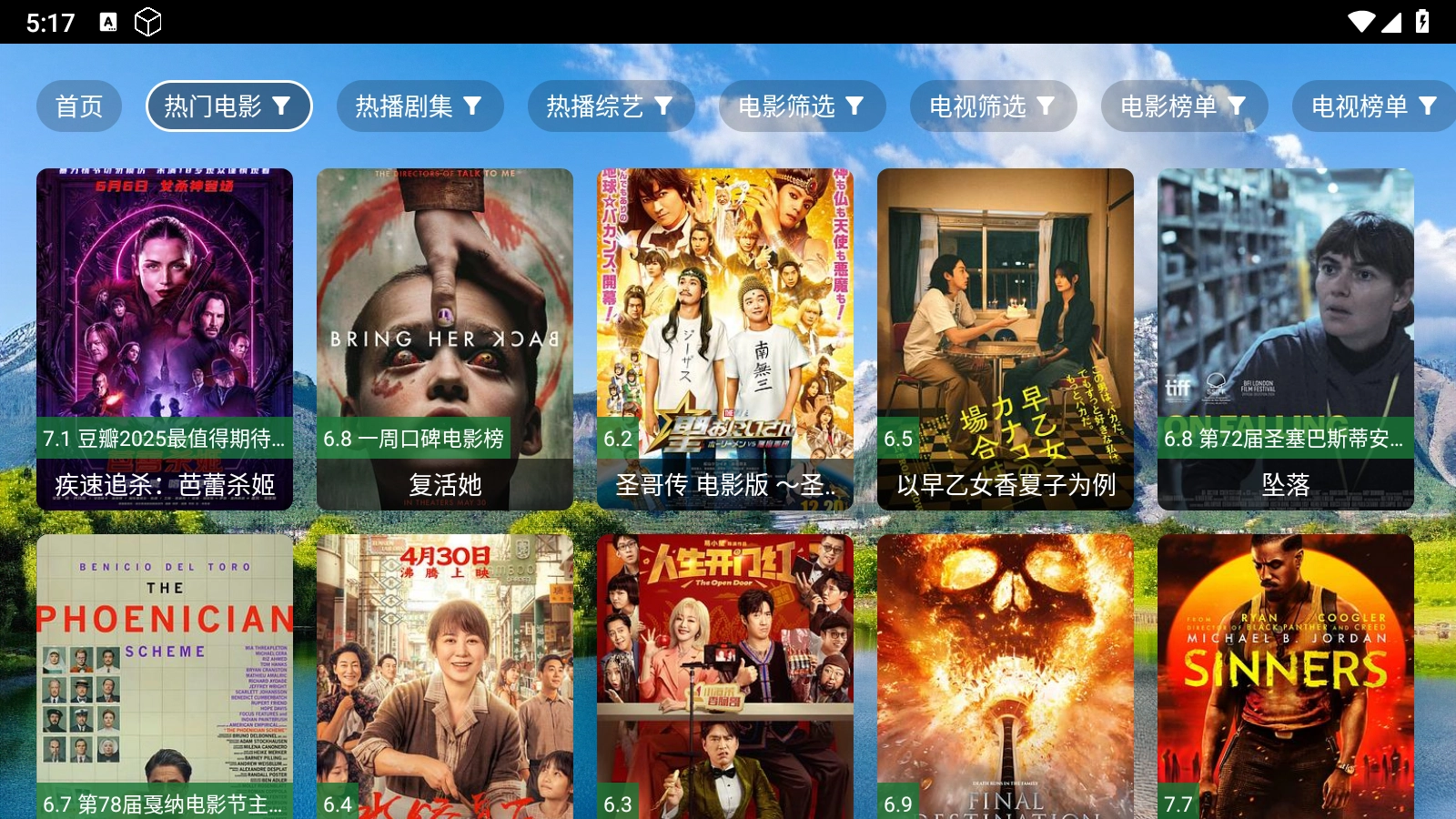
Task: Open 以早乙女香夏子为例 movie card
Action: pos(1006,339)
